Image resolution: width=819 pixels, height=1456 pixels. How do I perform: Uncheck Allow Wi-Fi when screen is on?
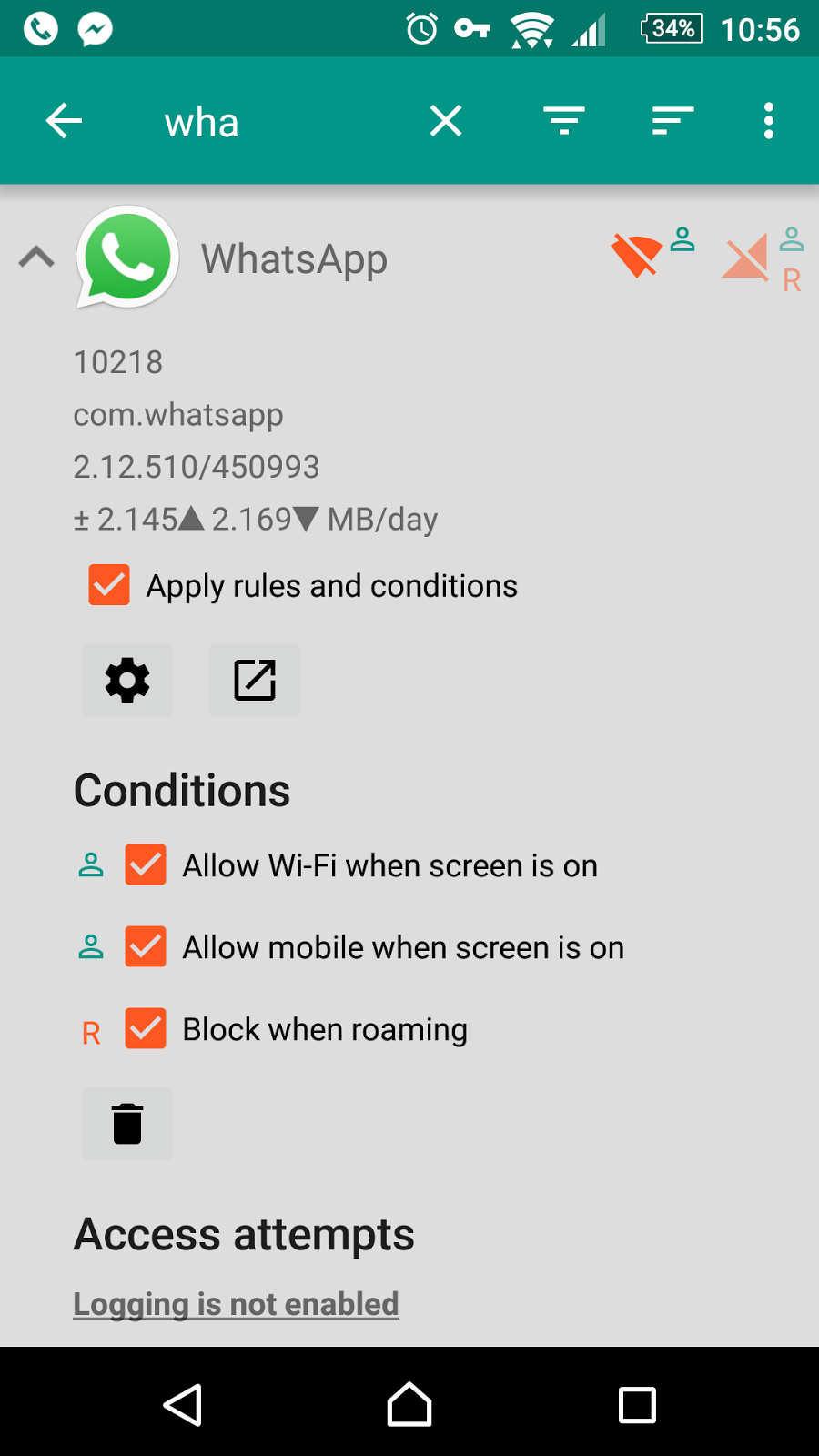click(x=146, y=864)
